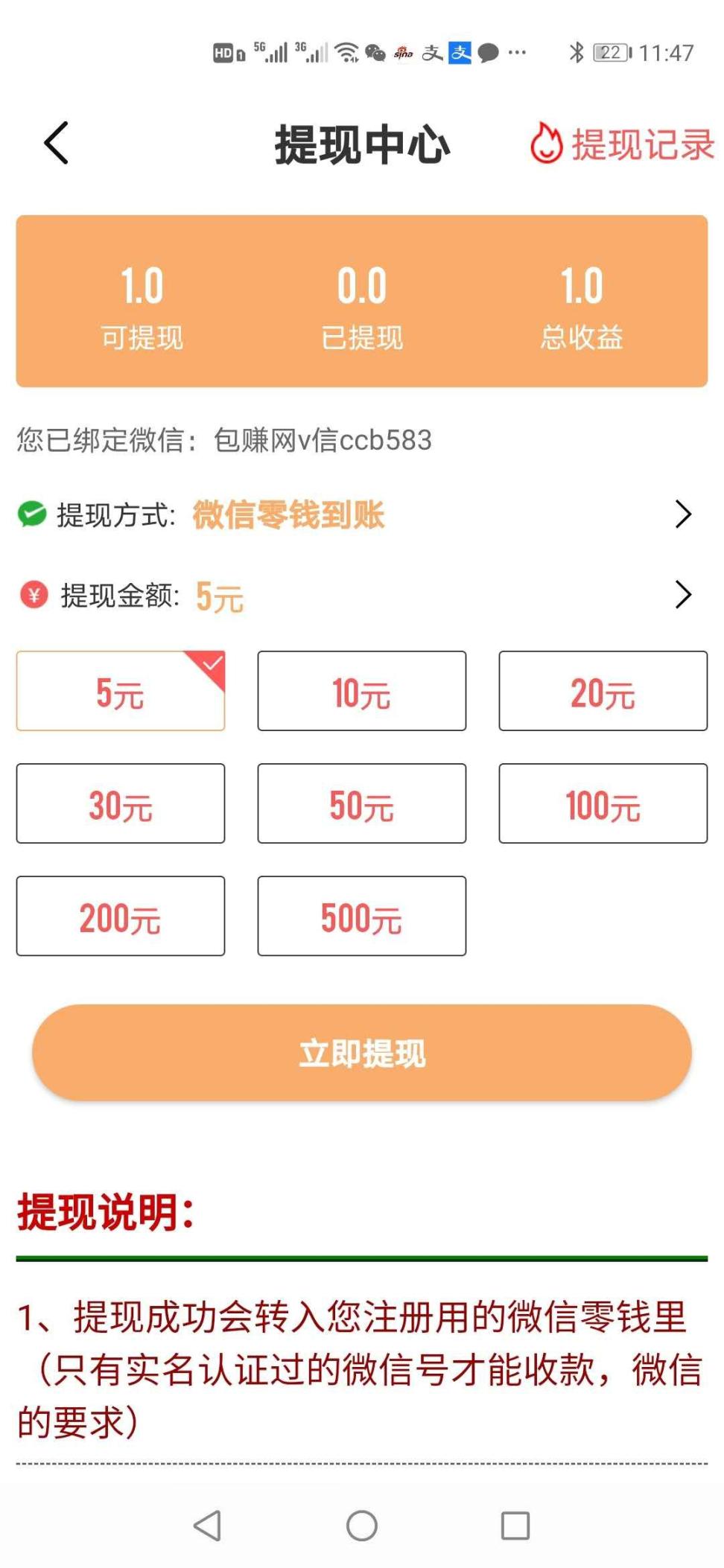
Task: Tap the 提现中心 title
Action: 362,144
